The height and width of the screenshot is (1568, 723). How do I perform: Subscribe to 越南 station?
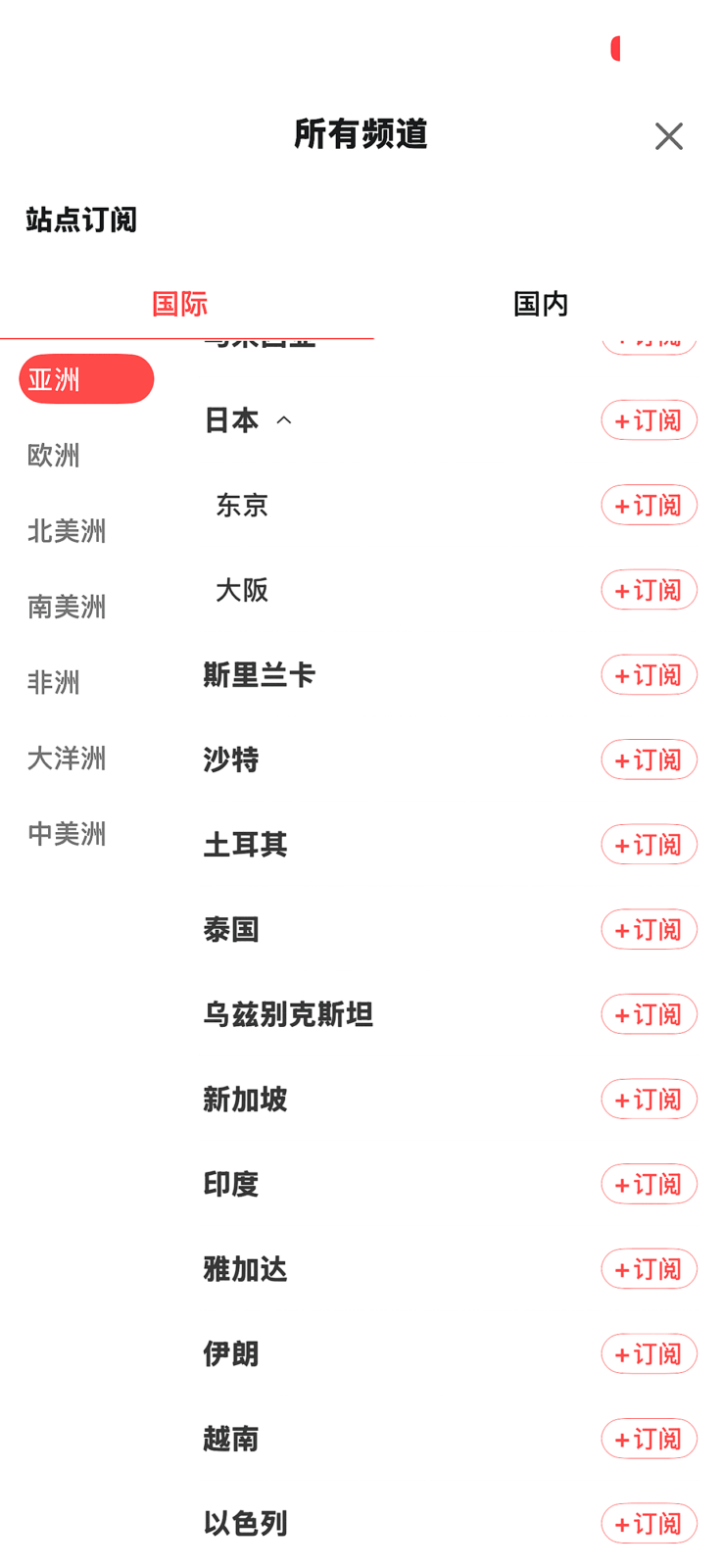(x=649, y=1439)
